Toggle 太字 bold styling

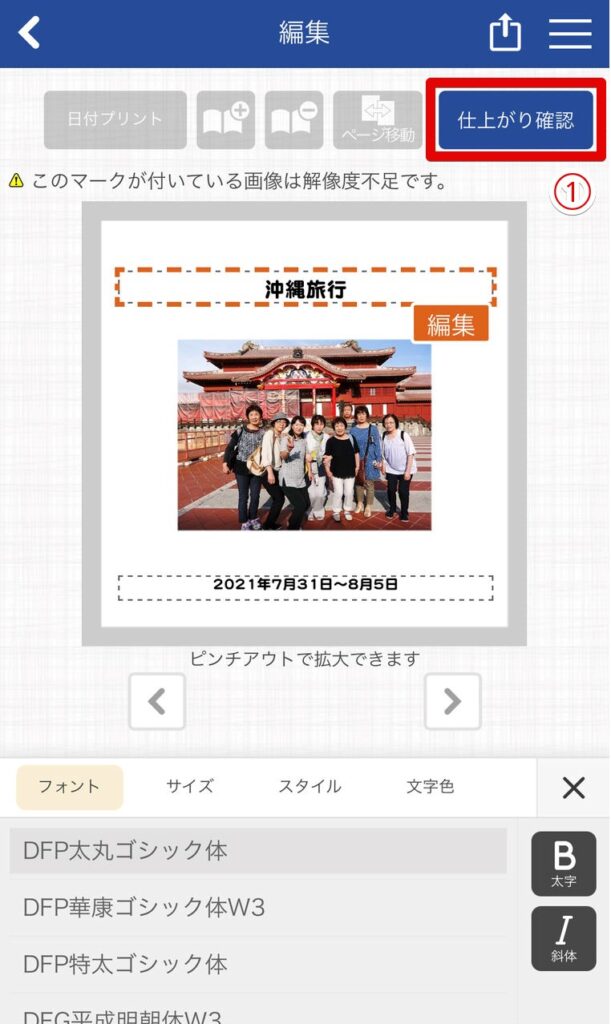[563, 863]
